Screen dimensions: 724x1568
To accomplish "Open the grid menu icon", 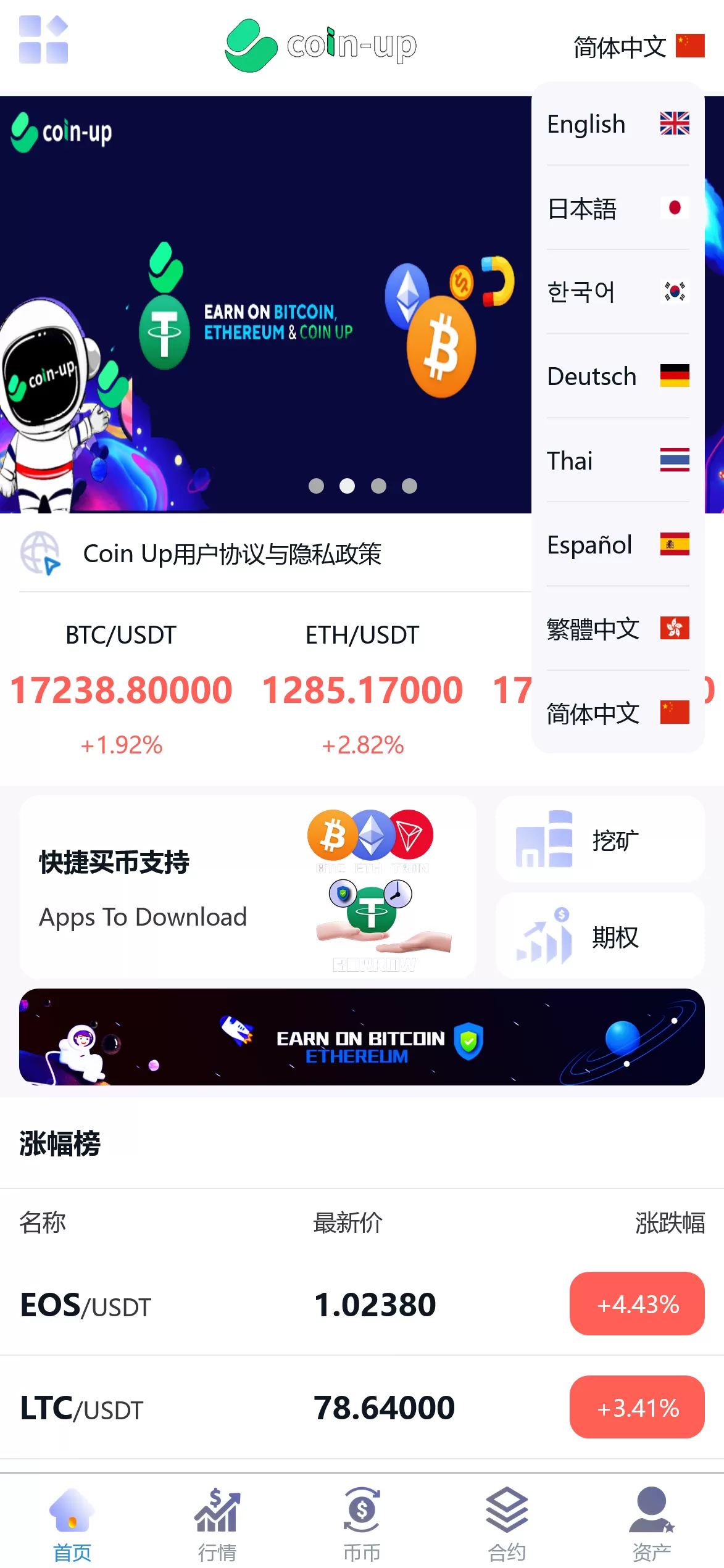I will click(43, 40).
